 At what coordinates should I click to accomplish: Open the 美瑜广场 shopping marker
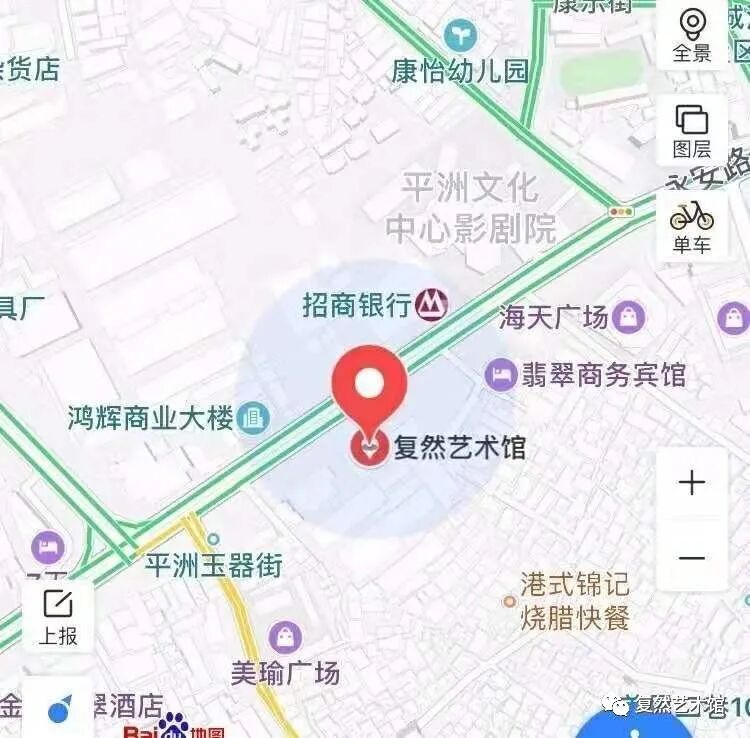[285, 638]
